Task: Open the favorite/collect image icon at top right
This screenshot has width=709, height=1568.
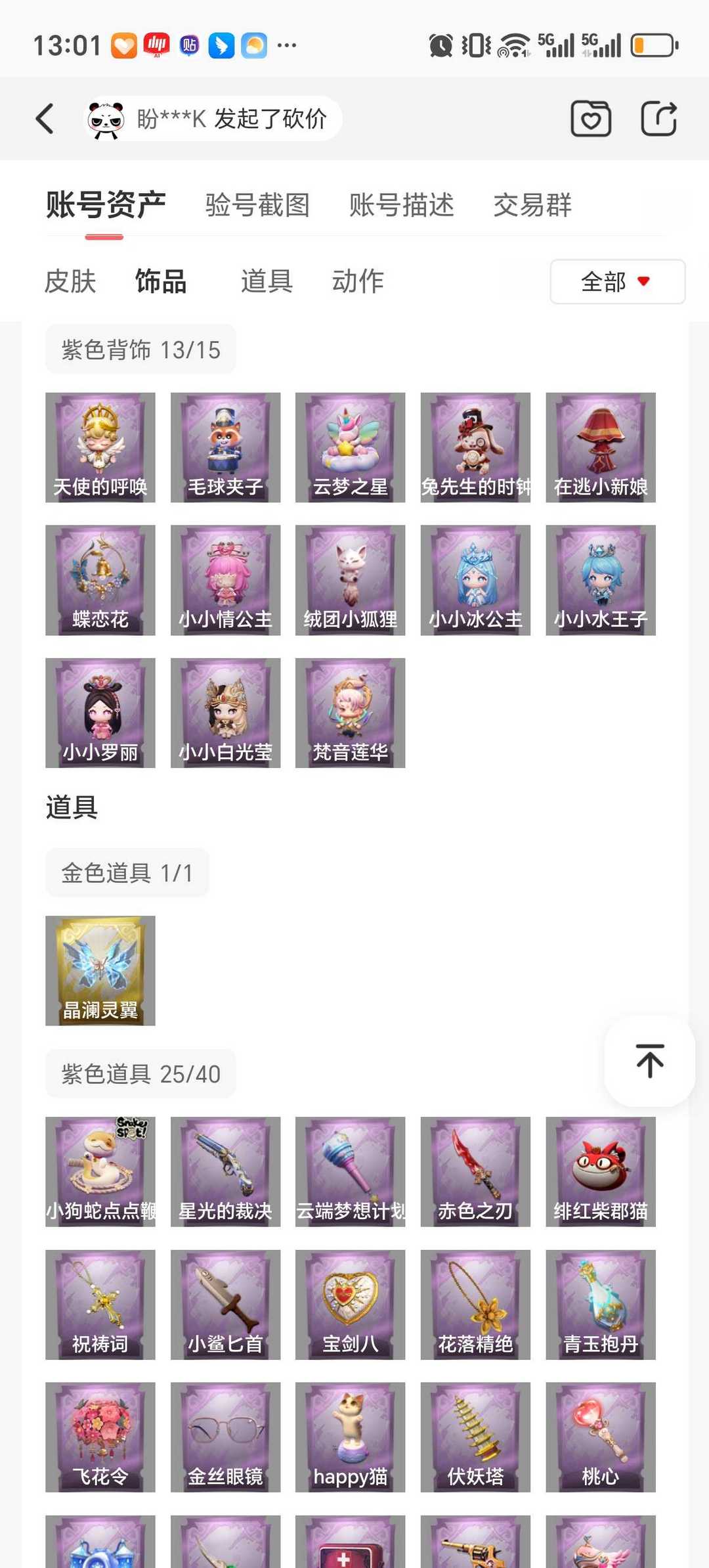Action: 590,118
